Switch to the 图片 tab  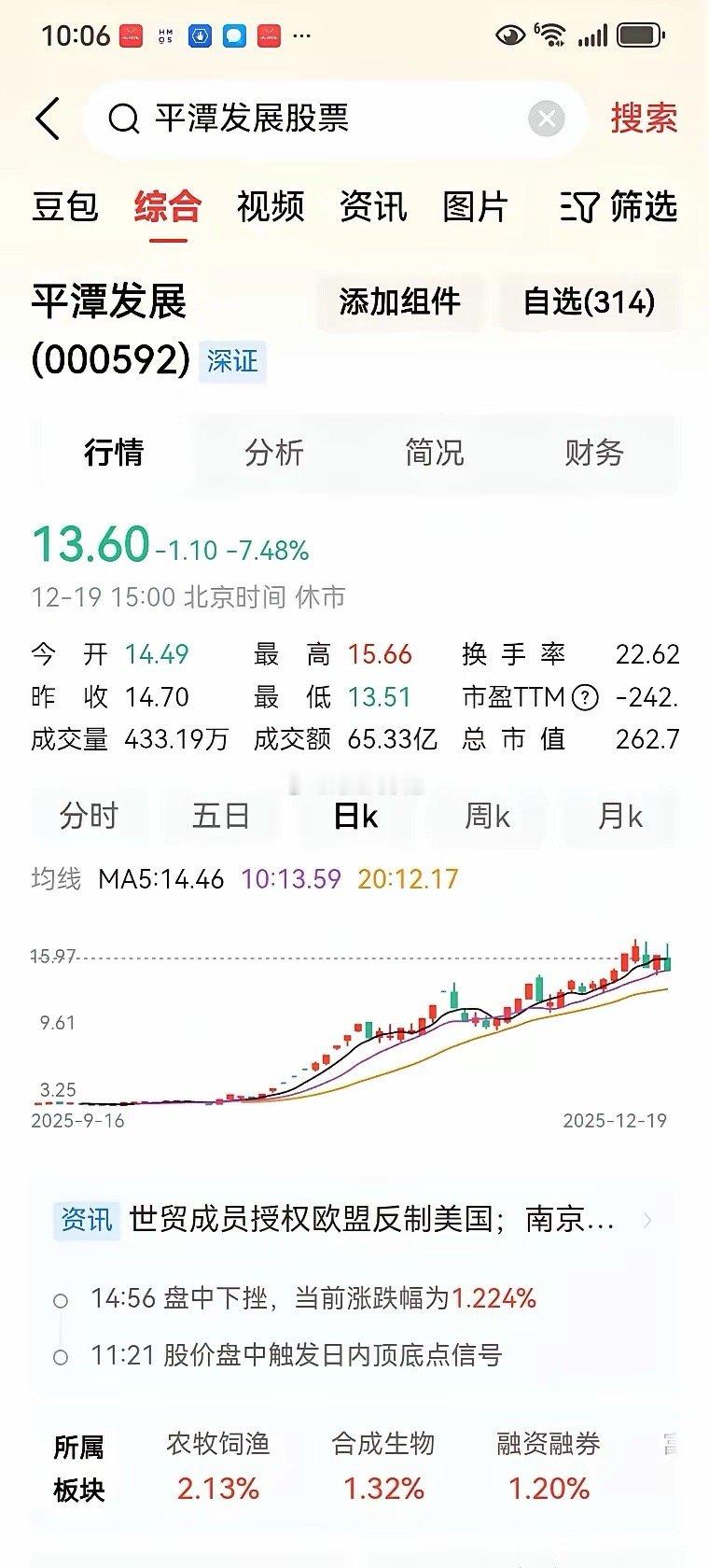tap(476, 206)
